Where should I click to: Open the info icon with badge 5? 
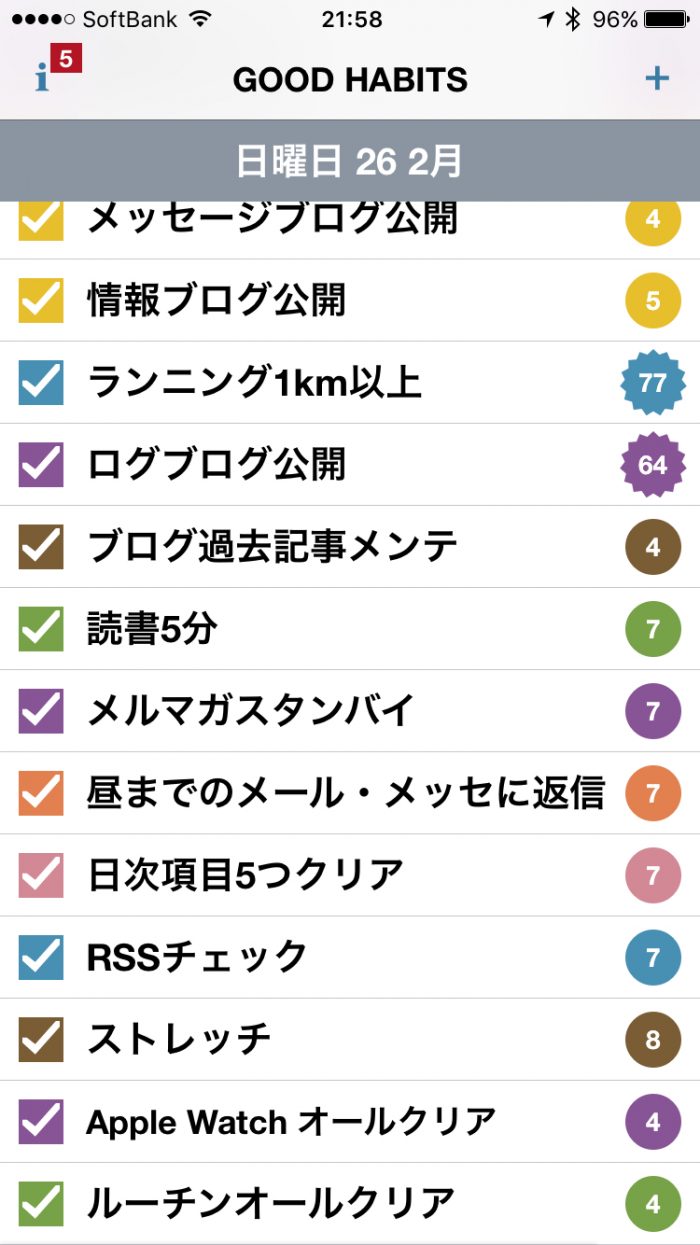point(45,78)
